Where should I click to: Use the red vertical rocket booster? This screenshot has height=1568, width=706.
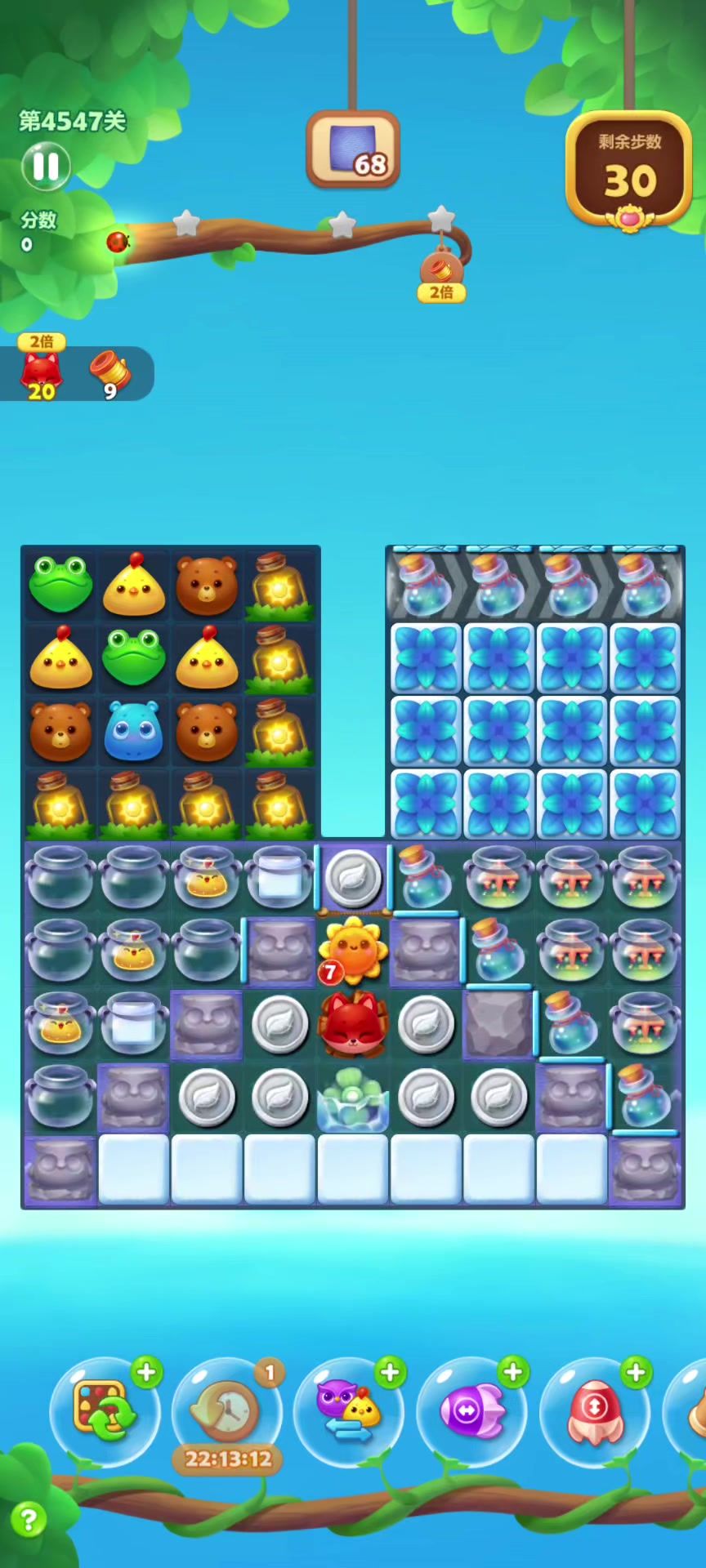pyautogui.click(x=595, y=1411)
